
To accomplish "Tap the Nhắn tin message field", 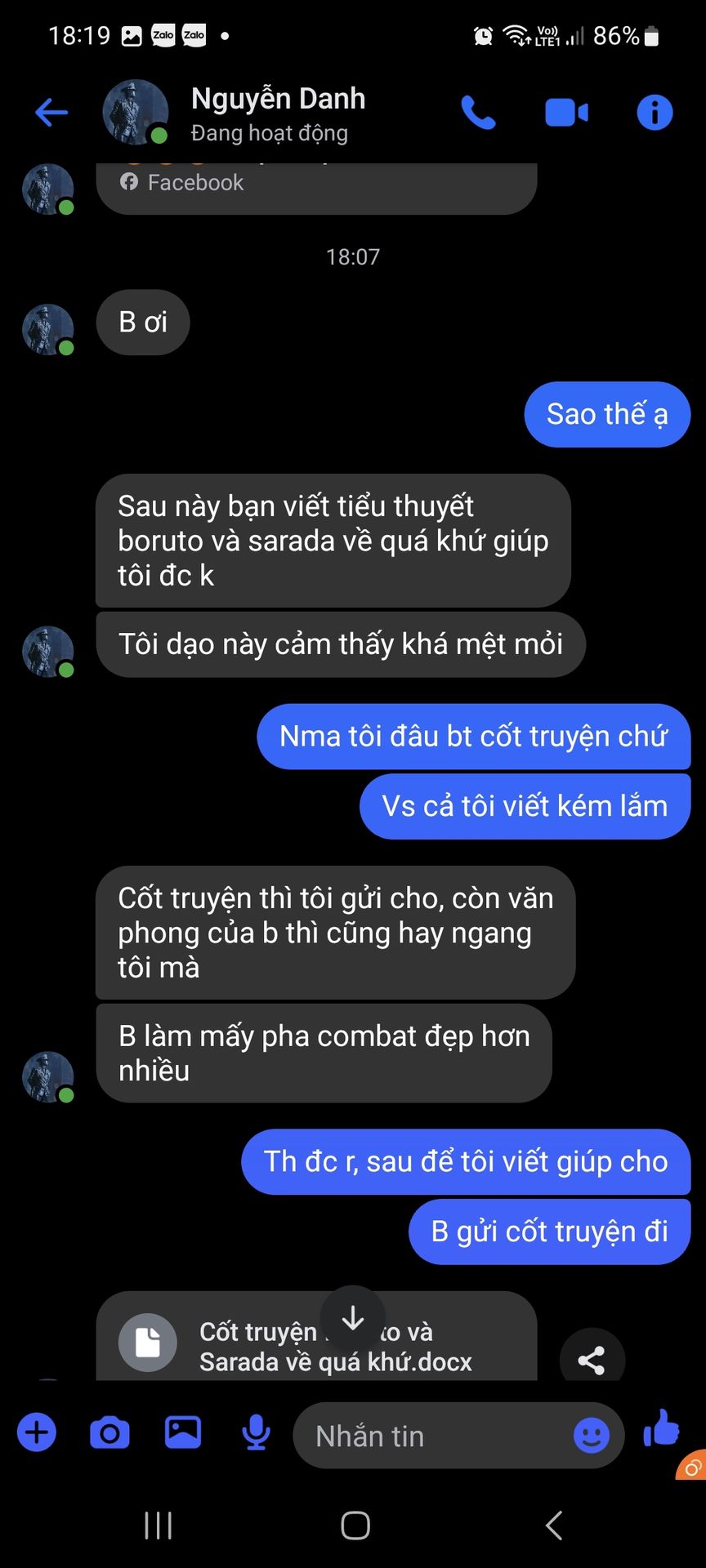I will (x=433, y=1436).
